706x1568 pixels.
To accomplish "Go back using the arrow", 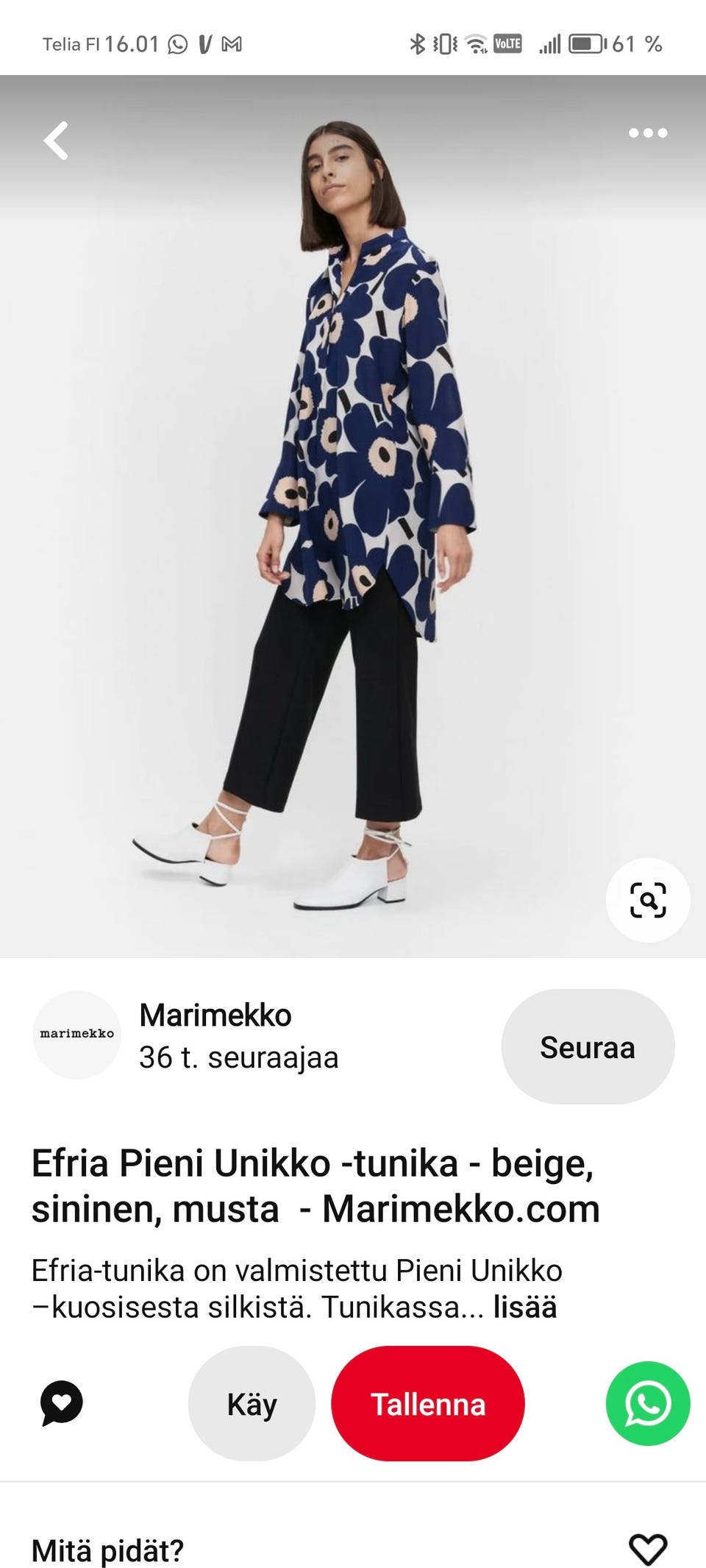I will tap(57, 140).
